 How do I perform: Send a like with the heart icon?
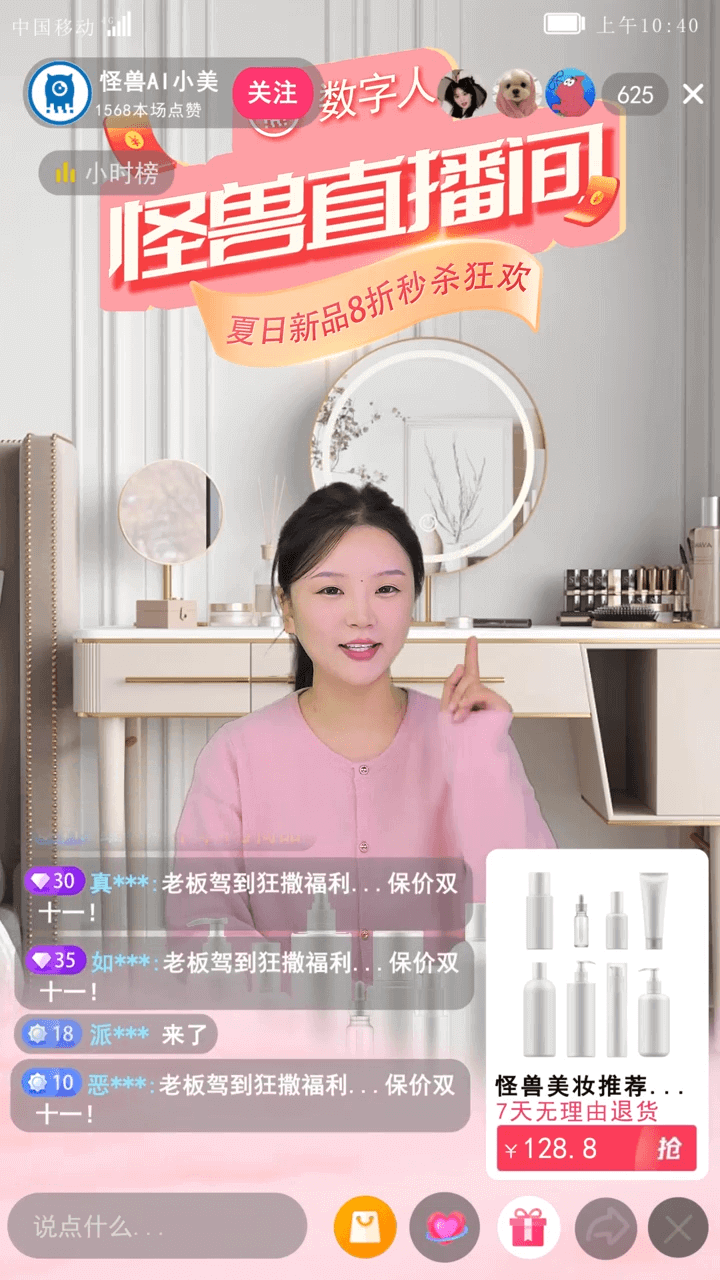pyautogui.click(x=445, y=1226)
